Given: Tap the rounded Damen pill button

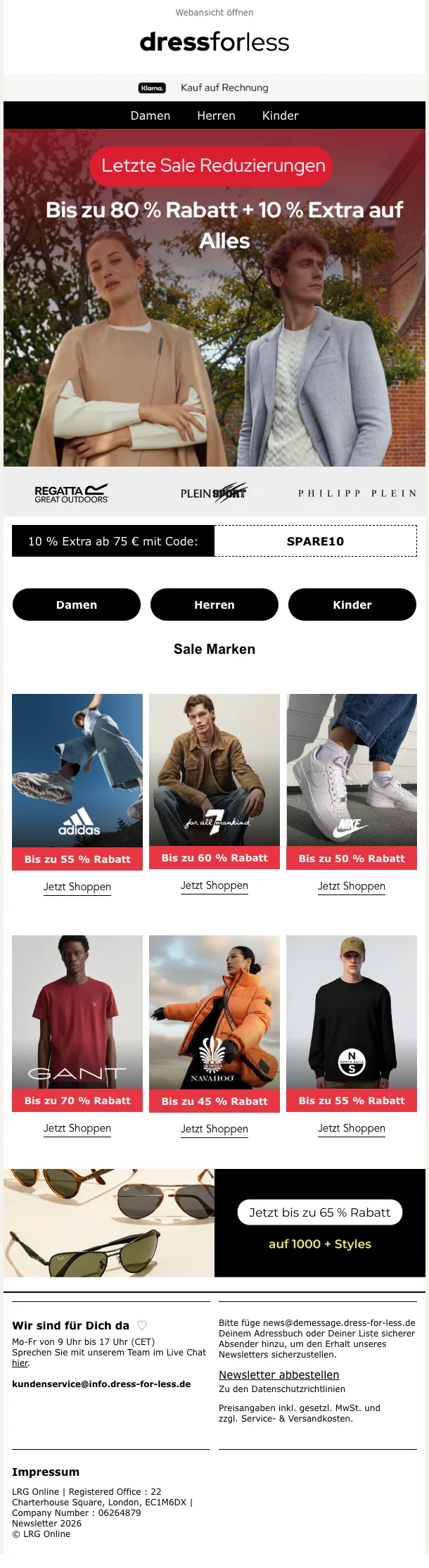Looking at the screenshot, I should tap(77, 605).
